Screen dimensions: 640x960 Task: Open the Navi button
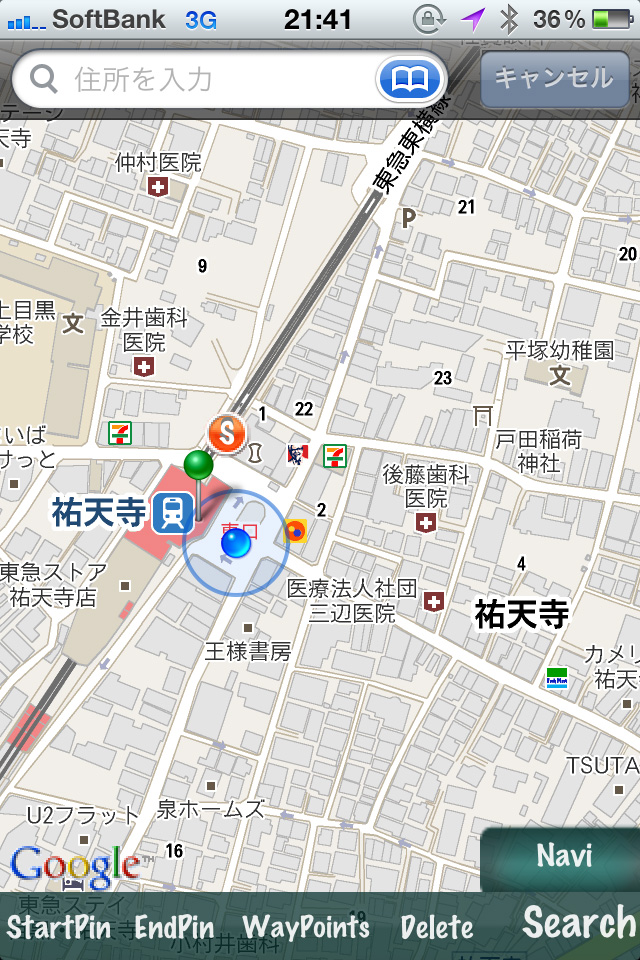click(x=564, y=856)
